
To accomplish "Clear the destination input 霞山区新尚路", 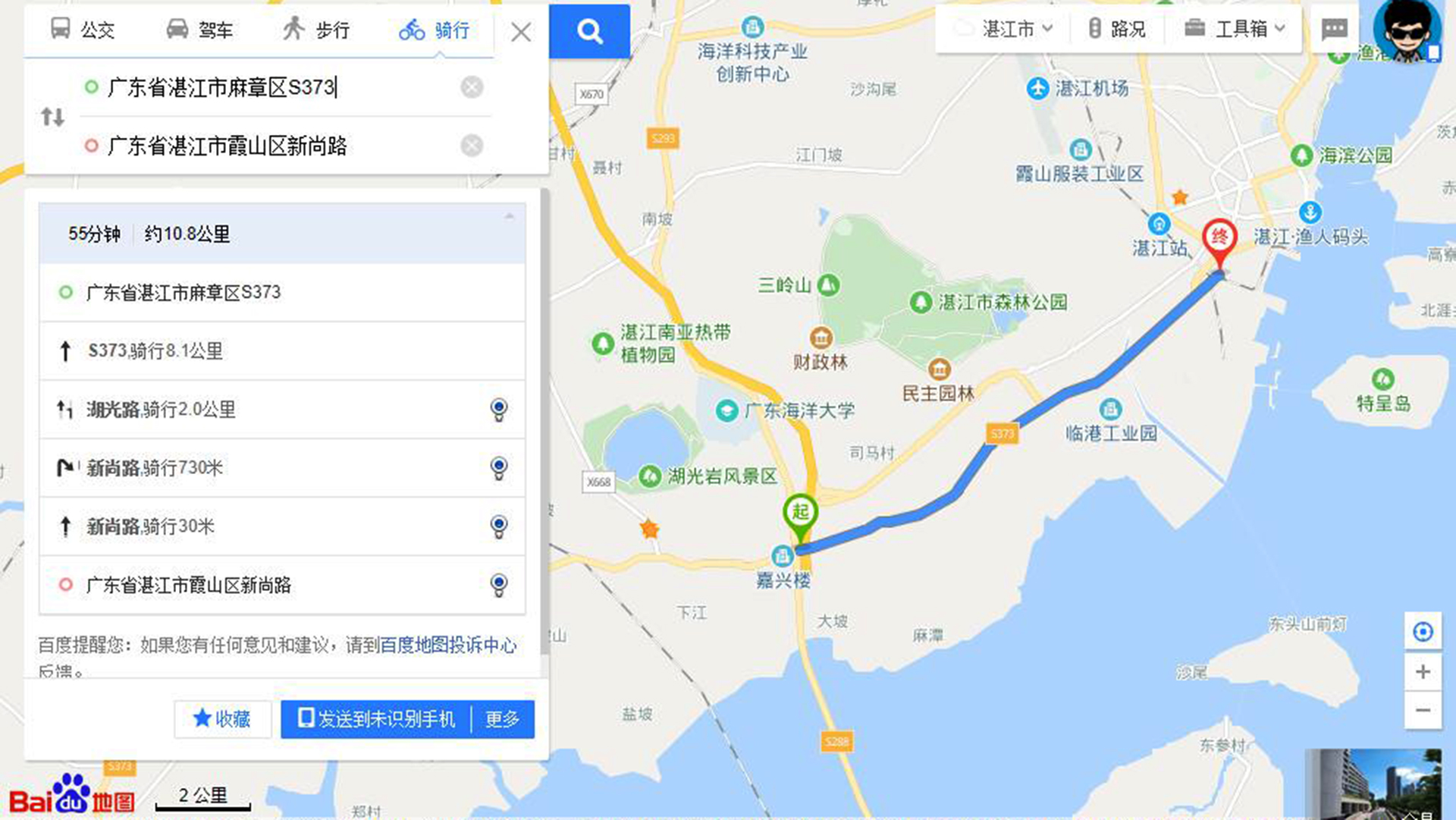I will click(x=472, y=146).
